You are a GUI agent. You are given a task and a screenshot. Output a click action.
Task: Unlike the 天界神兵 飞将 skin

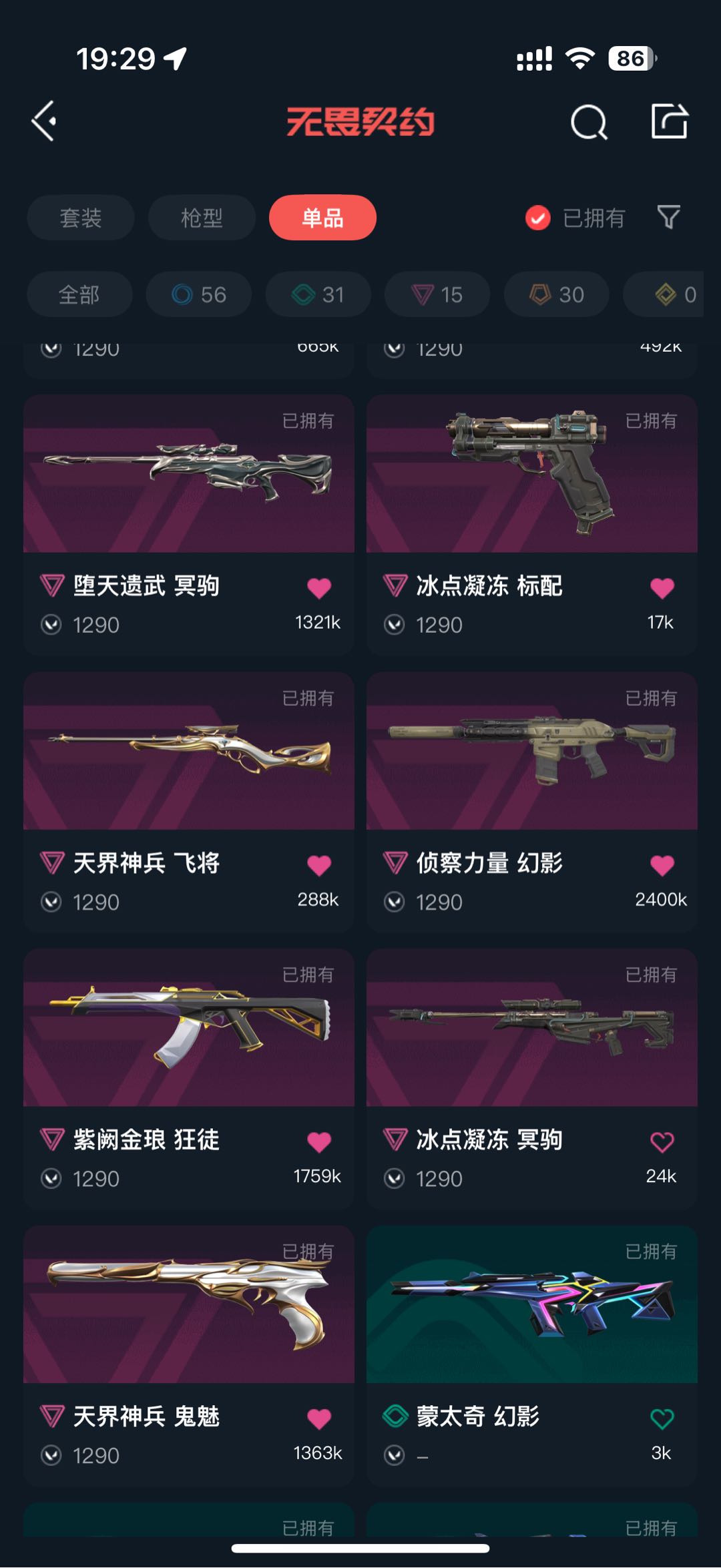pos(319,865)
